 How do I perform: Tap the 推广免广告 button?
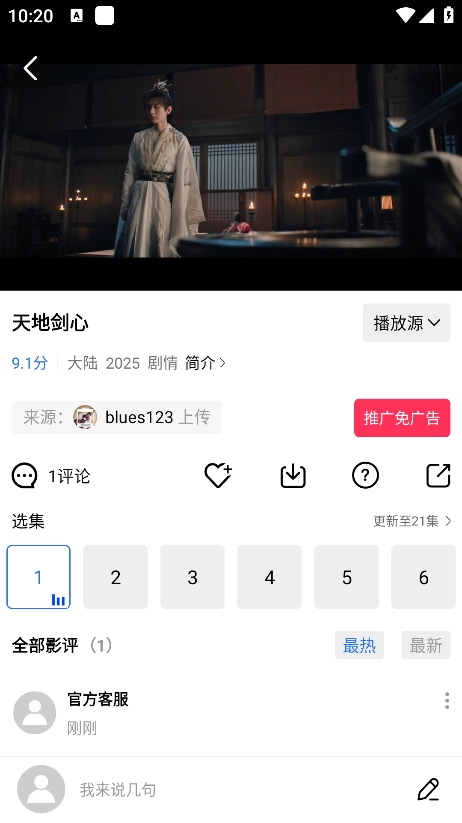click(402, 418)
